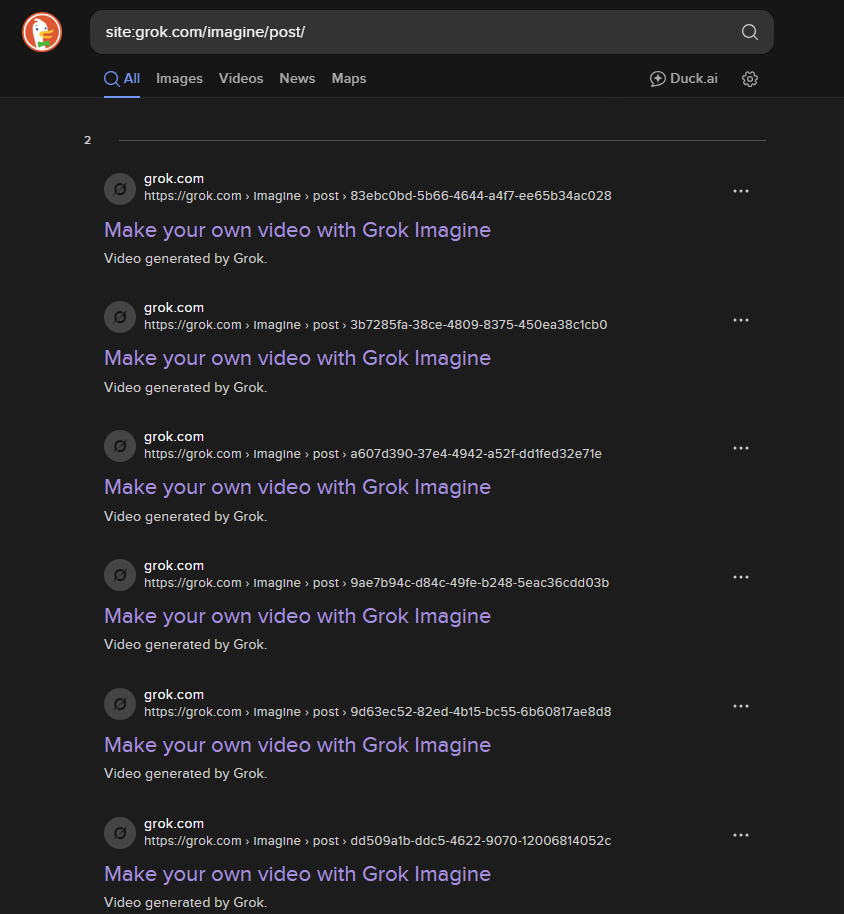The height and width of the screenshot is (914, 844).
Task: Open the result for post 83ebc0bd-5b66-4644
Action: [x=297, y=230]
